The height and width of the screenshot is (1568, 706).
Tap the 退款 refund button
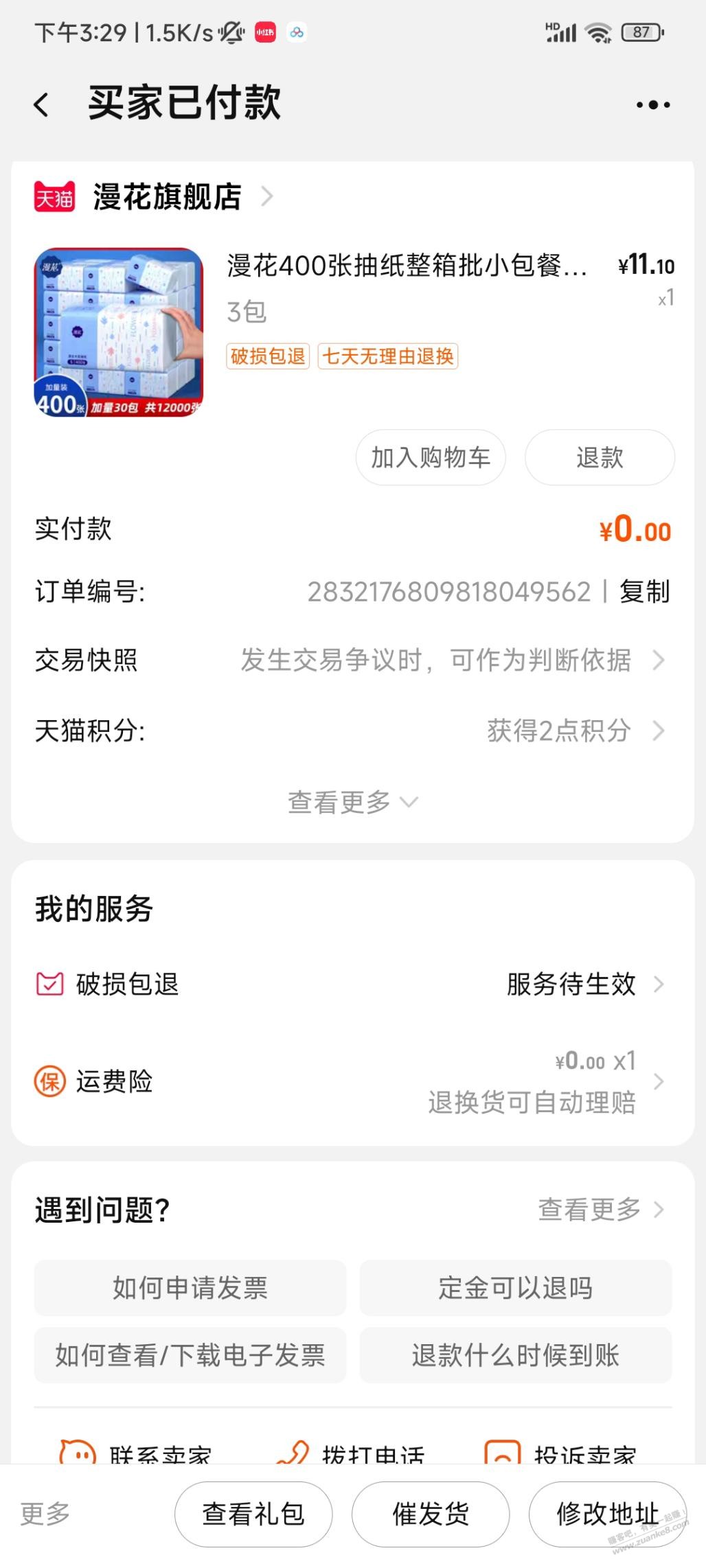click(598, 457)
